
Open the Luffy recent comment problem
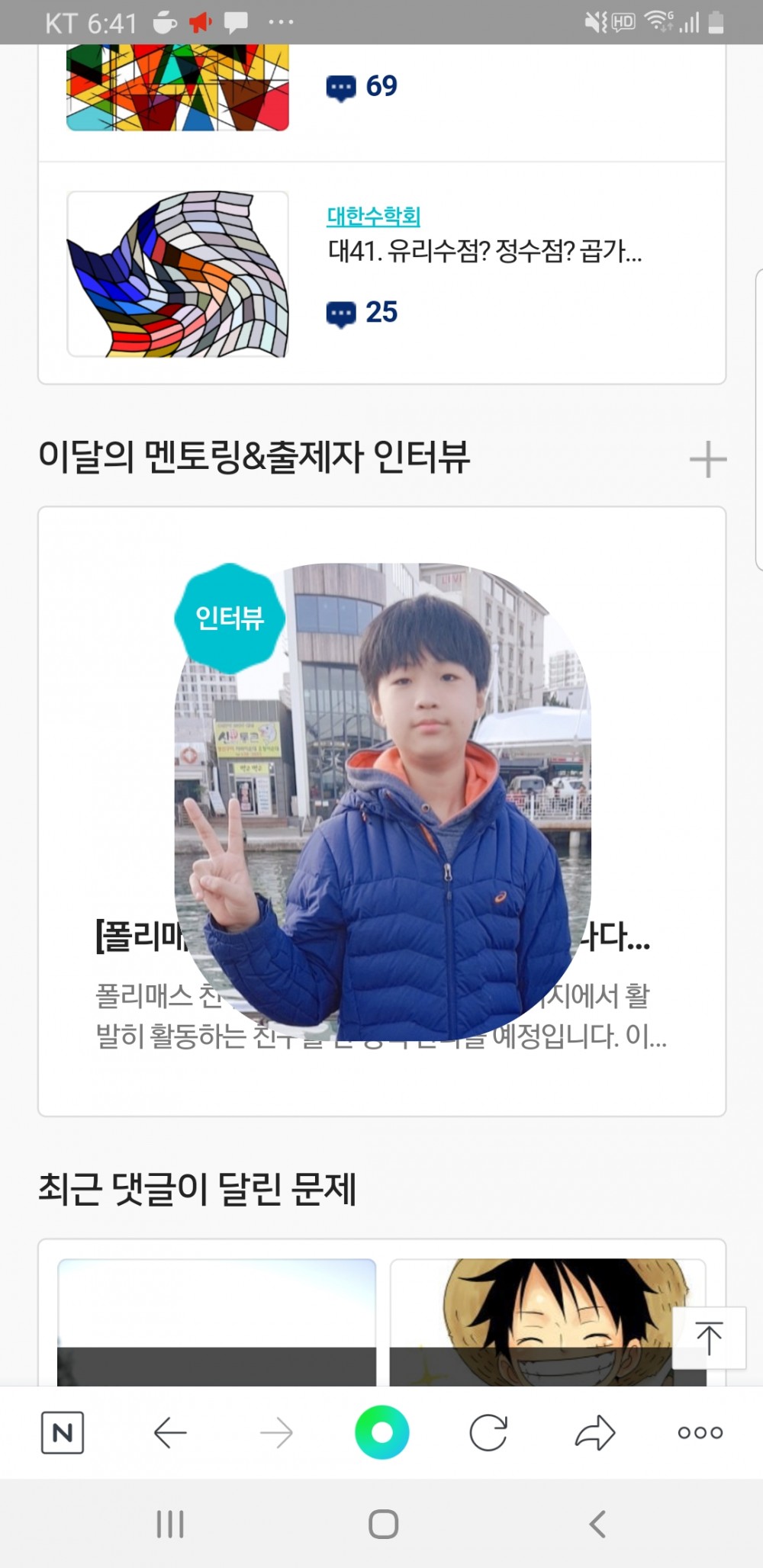coord(547,1322)
